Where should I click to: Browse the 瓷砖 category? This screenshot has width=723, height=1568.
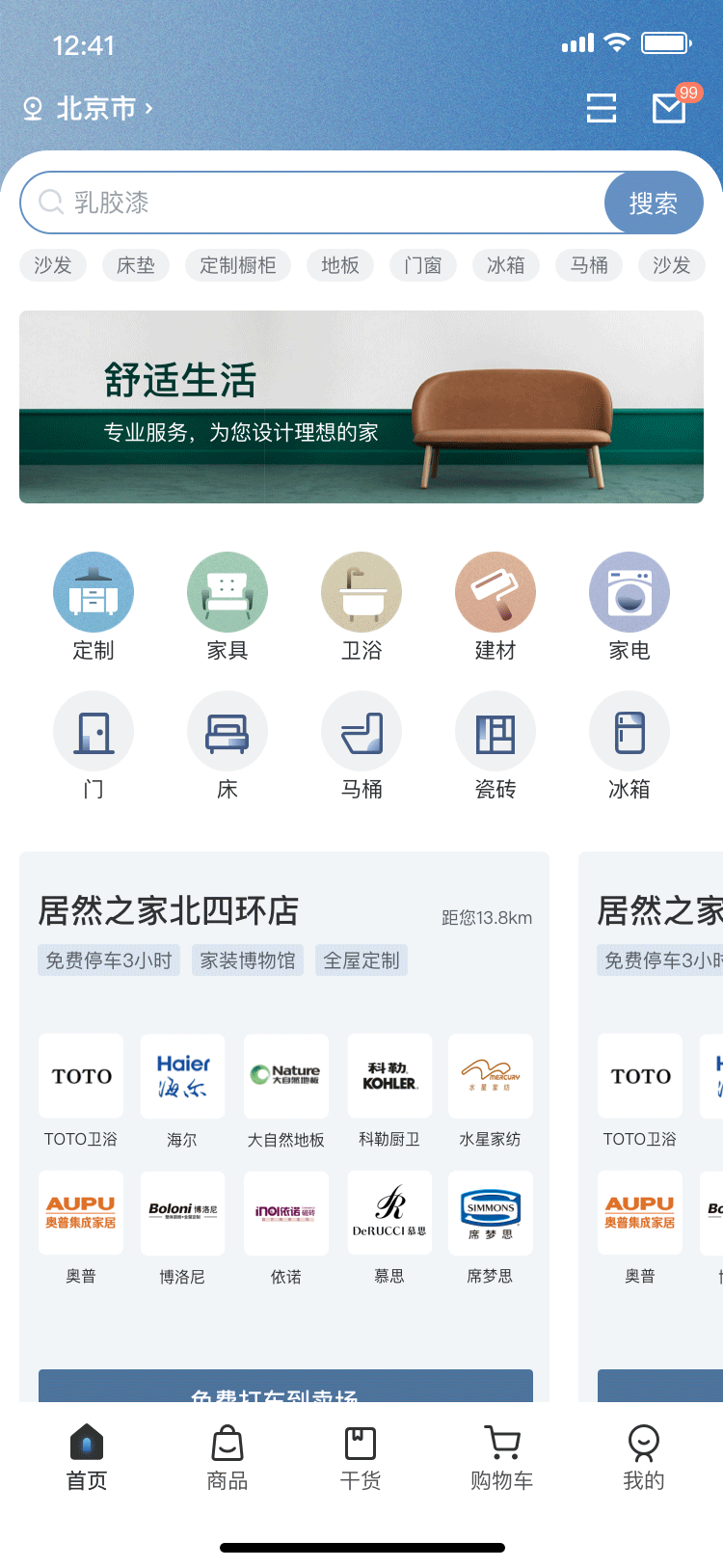coord(495,744)
